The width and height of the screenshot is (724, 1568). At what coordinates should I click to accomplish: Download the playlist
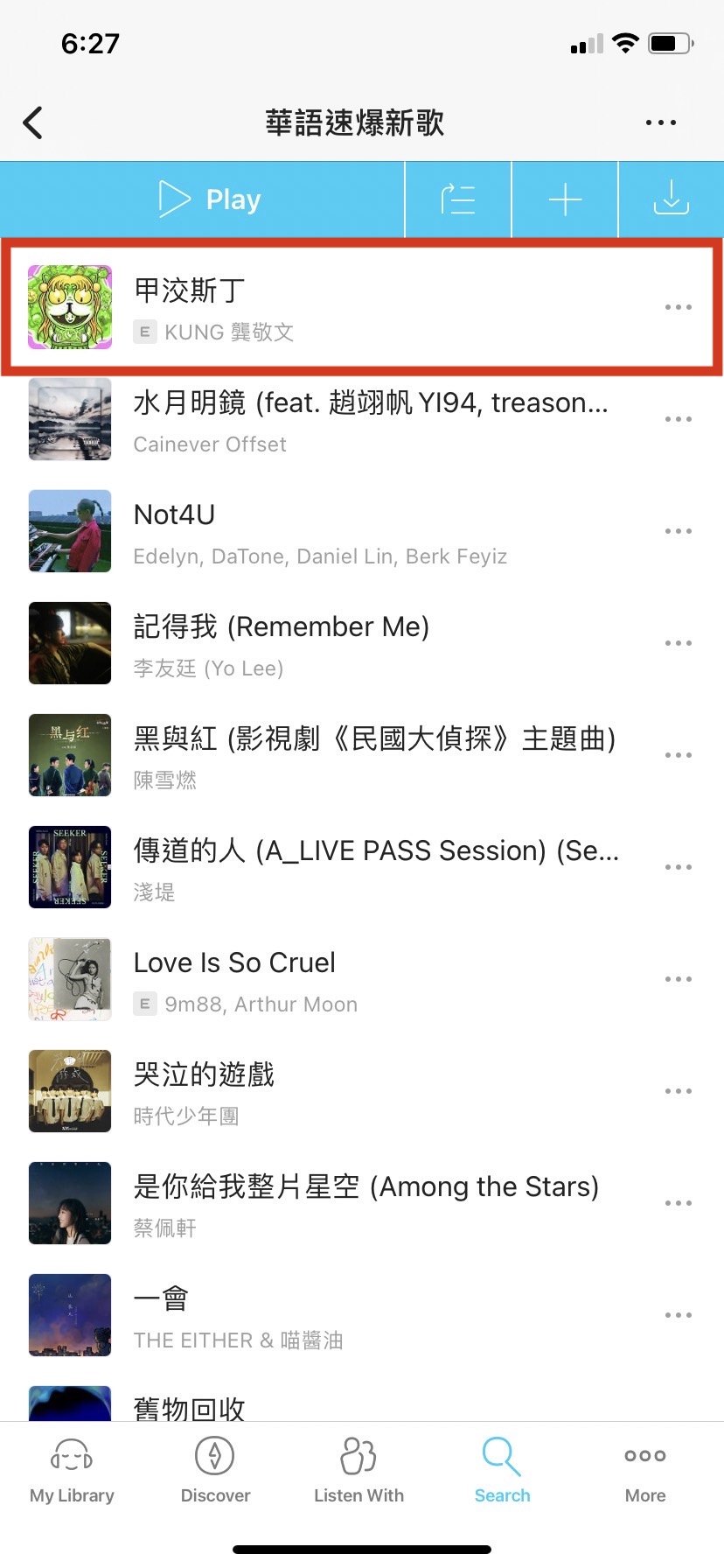pos(671,199)
